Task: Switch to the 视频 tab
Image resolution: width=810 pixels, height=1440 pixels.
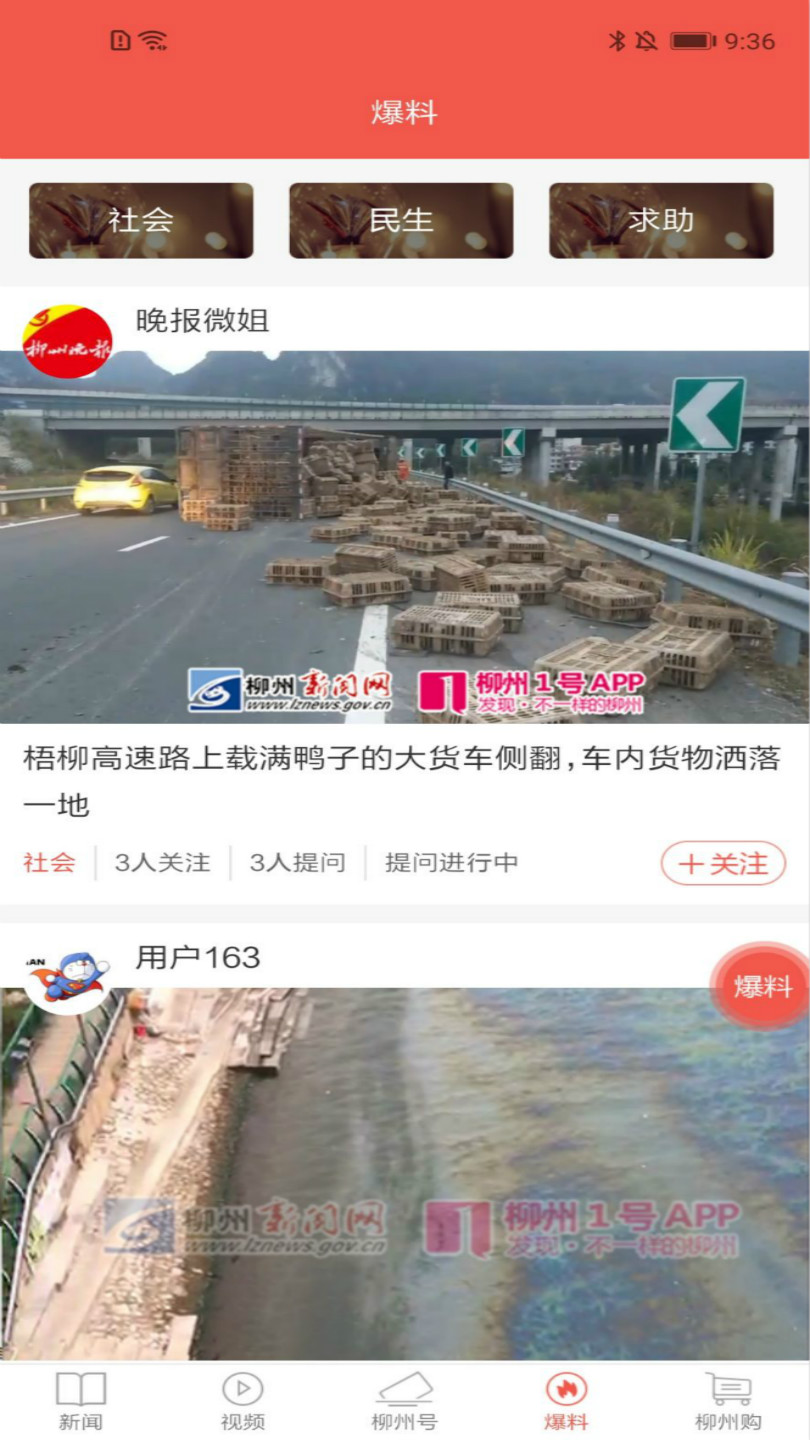Action: [x=242, y=1402]
